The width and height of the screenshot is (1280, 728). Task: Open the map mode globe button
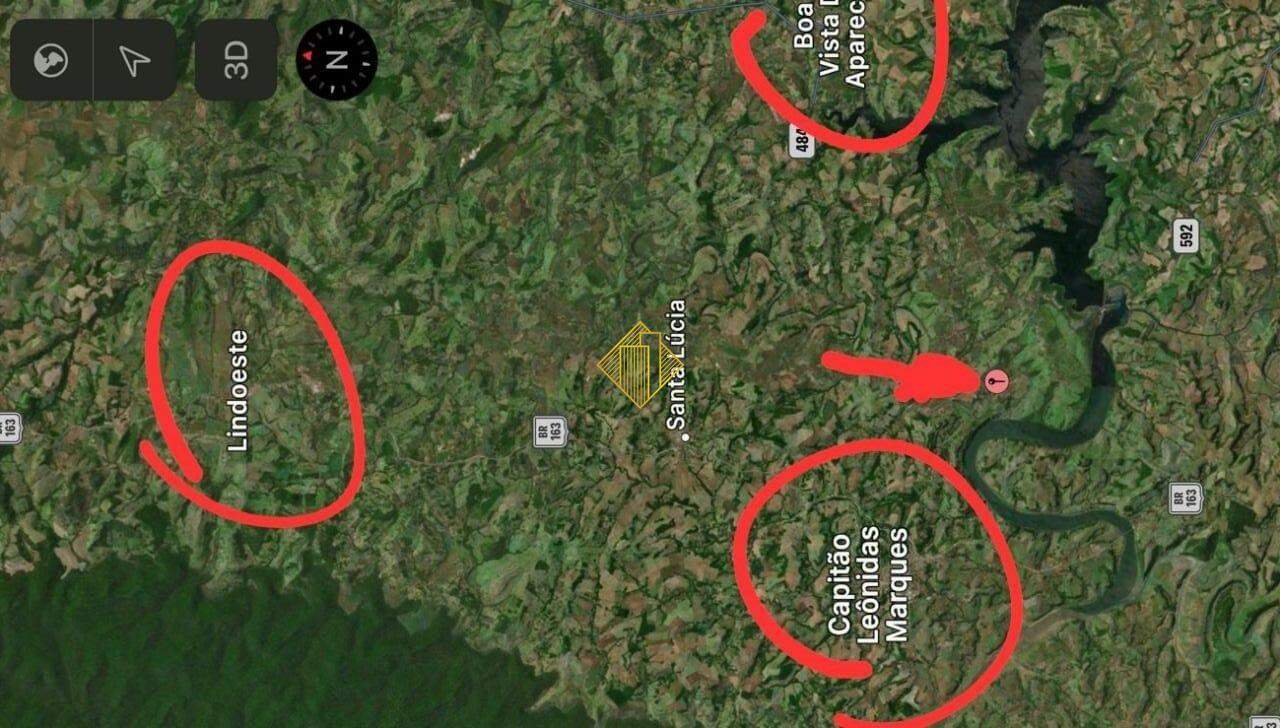51,61
